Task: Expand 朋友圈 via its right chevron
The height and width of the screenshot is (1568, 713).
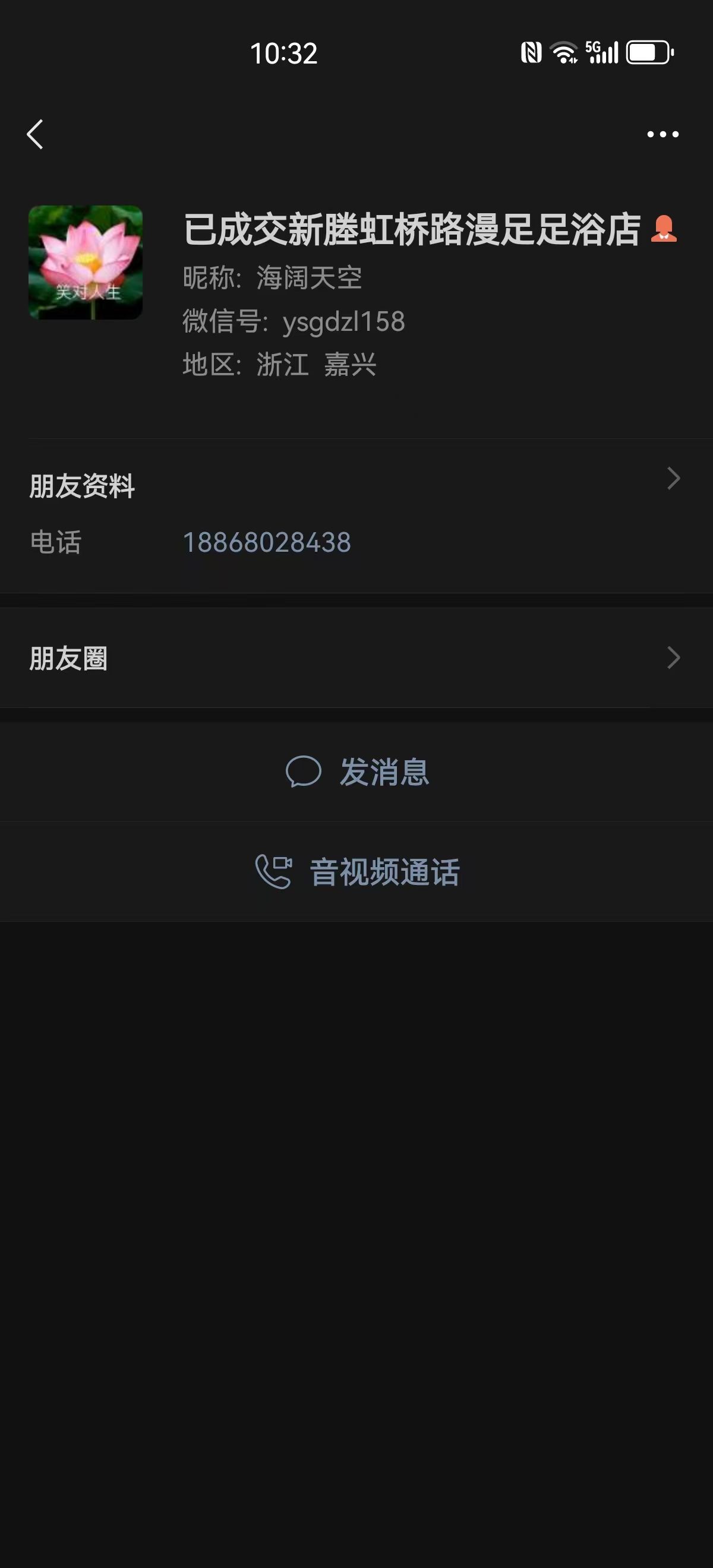Action: pyautogui.click(x=674, y=657)
